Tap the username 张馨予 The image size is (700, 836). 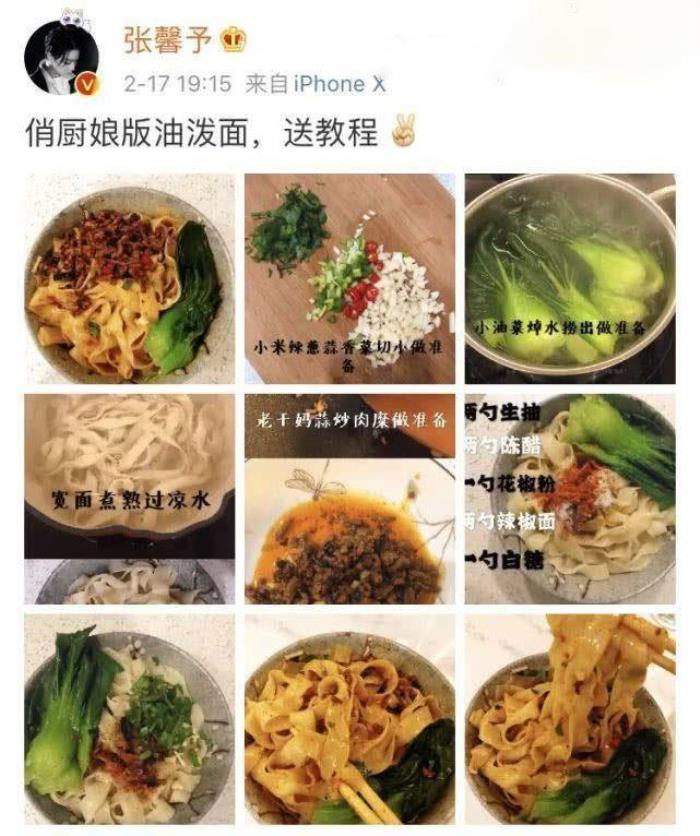170,40
